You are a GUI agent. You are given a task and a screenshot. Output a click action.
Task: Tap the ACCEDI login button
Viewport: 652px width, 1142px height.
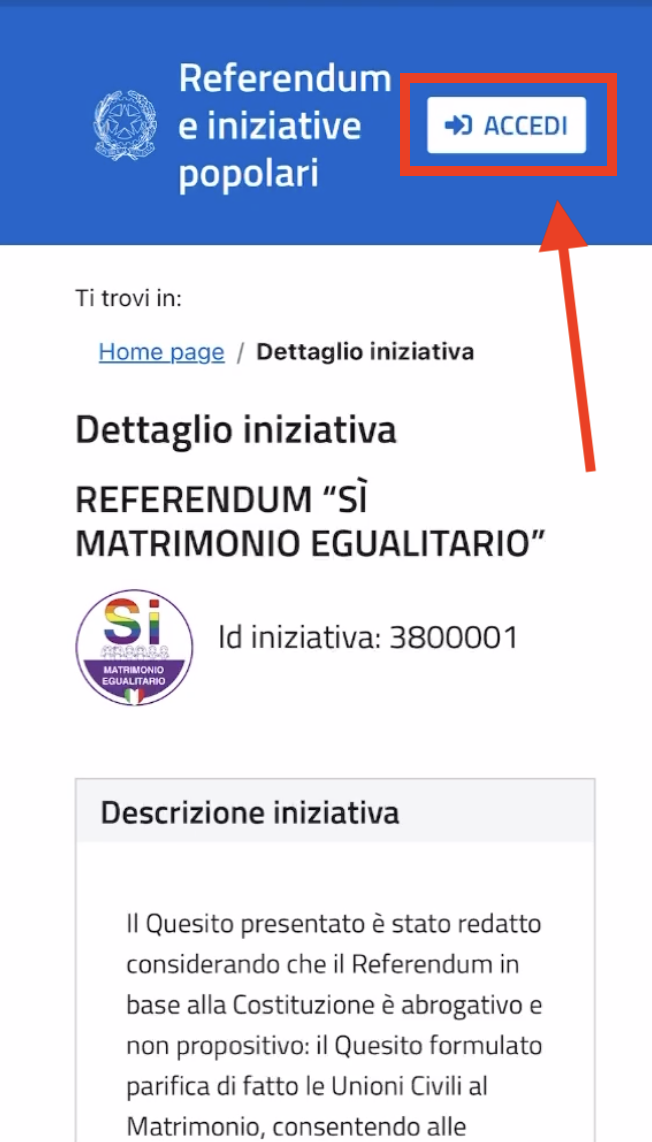(506, 125)
